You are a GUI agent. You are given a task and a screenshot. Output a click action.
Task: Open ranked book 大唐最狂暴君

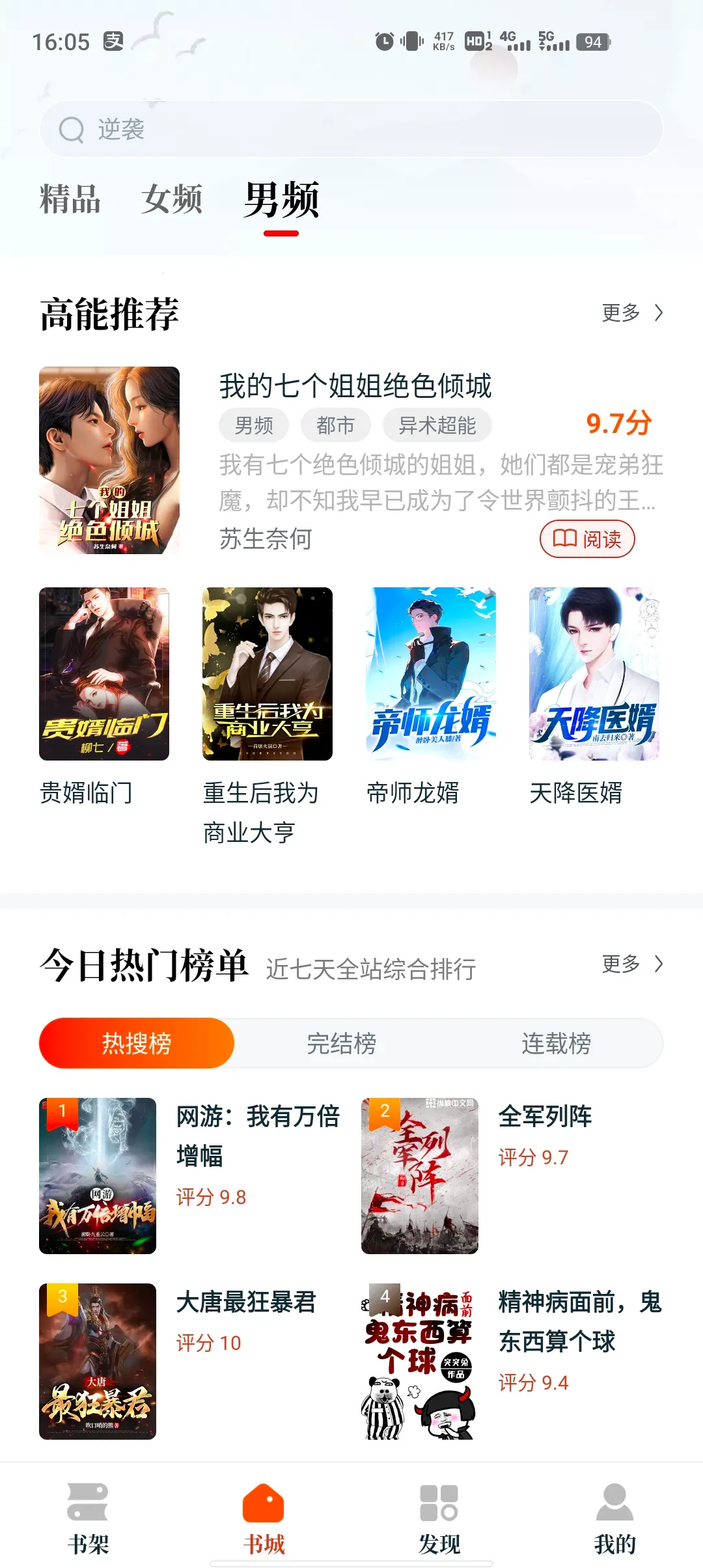[98, 1361]
